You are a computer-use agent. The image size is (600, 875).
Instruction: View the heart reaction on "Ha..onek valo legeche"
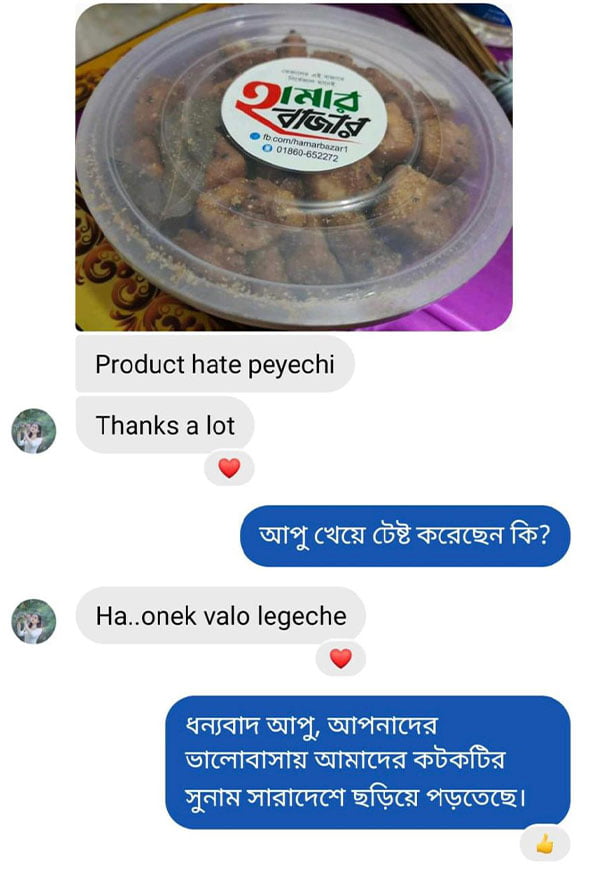341,658
